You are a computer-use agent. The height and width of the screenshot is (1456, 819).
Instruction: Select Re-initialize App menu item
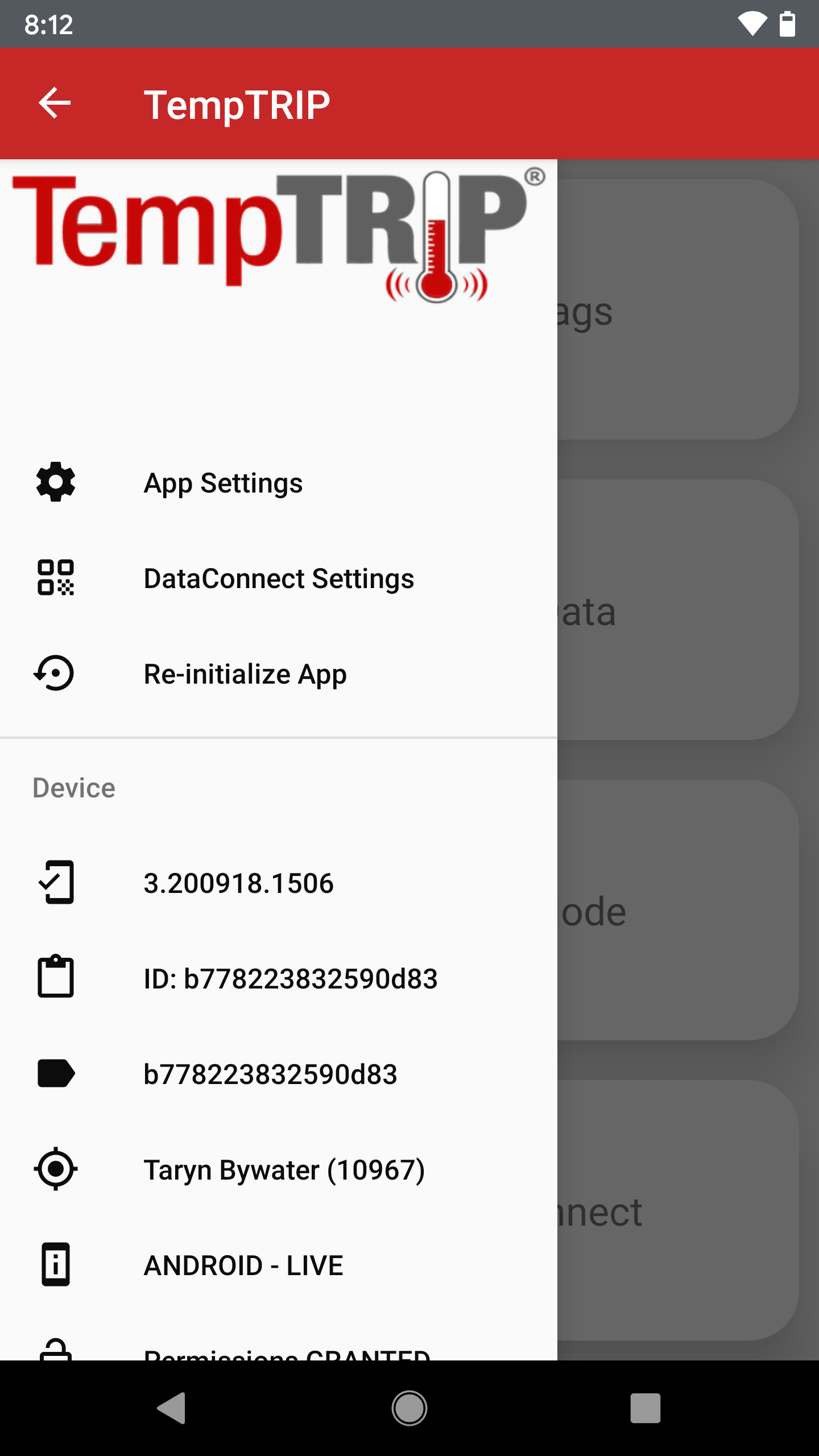pos(245,673)
